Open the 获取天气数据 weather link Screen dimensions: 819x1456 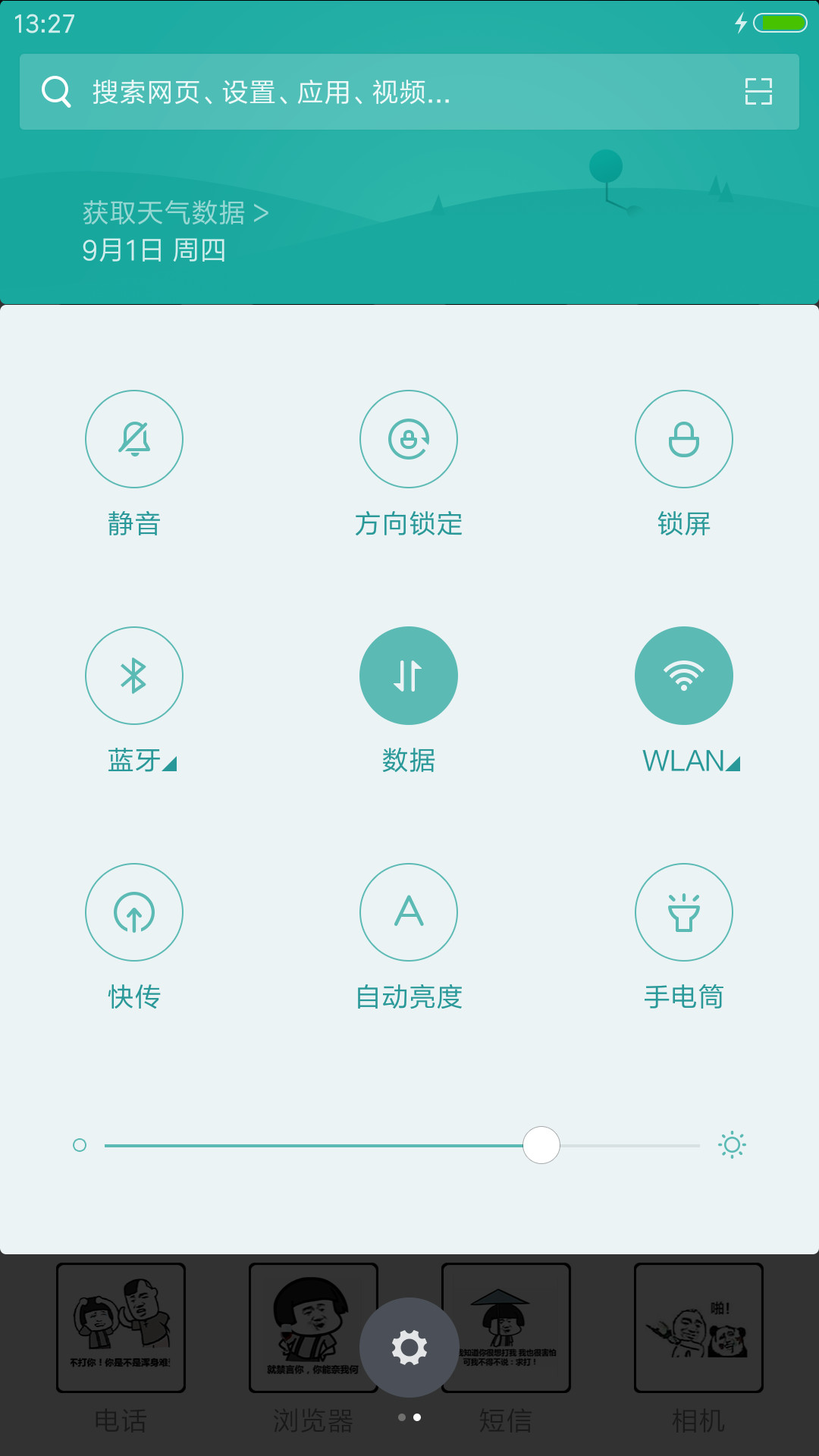click(175, 213)
